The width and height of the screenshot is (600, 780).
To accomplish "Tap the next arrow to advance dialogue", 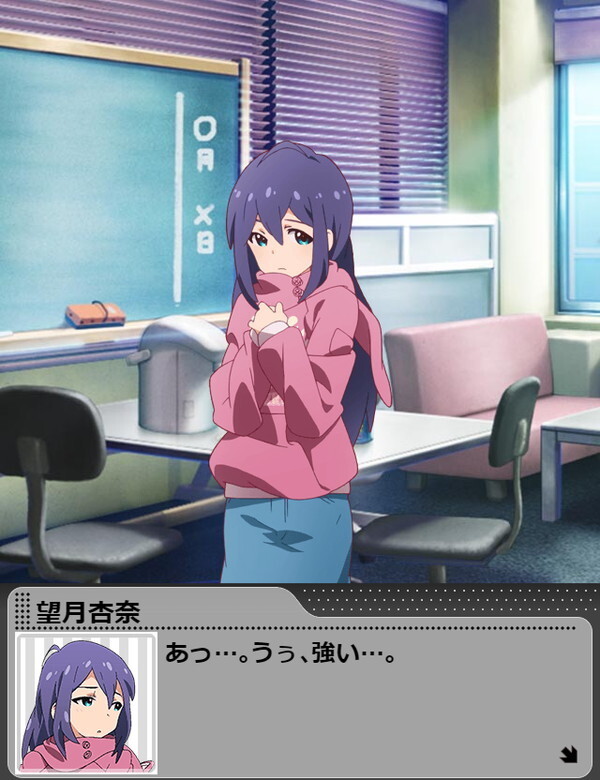I will point(569,754).
